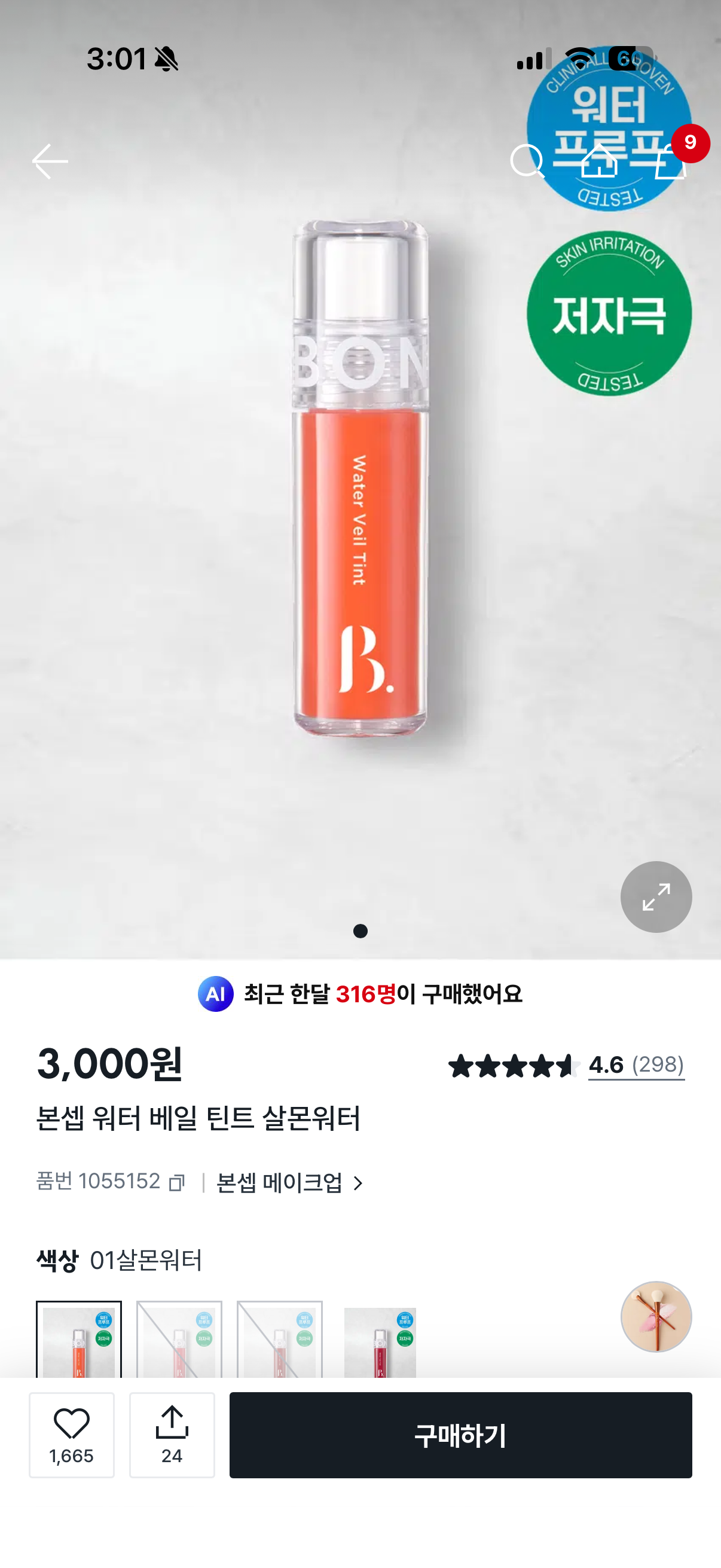Viewport: 721px width, 1568px height.
Task: Share this product
Action: [x=172, y=1435]
